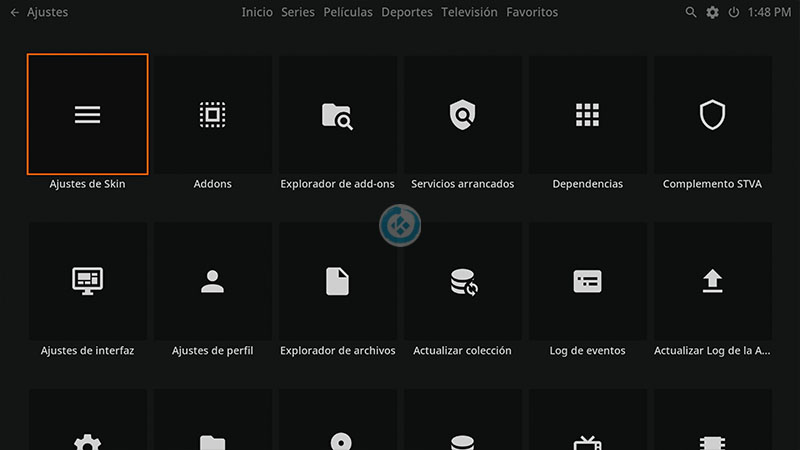Switch to the Series tab
This screenshot has width=800, height=450.
298,13
